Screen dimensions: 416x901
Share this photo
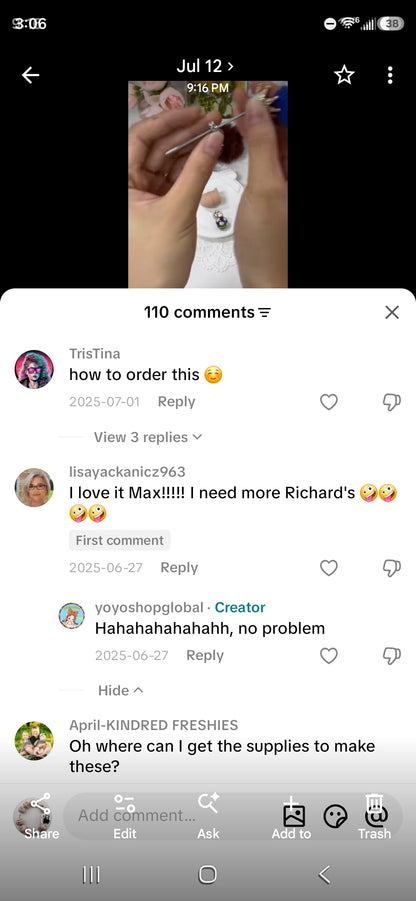[x=41, y=816]
